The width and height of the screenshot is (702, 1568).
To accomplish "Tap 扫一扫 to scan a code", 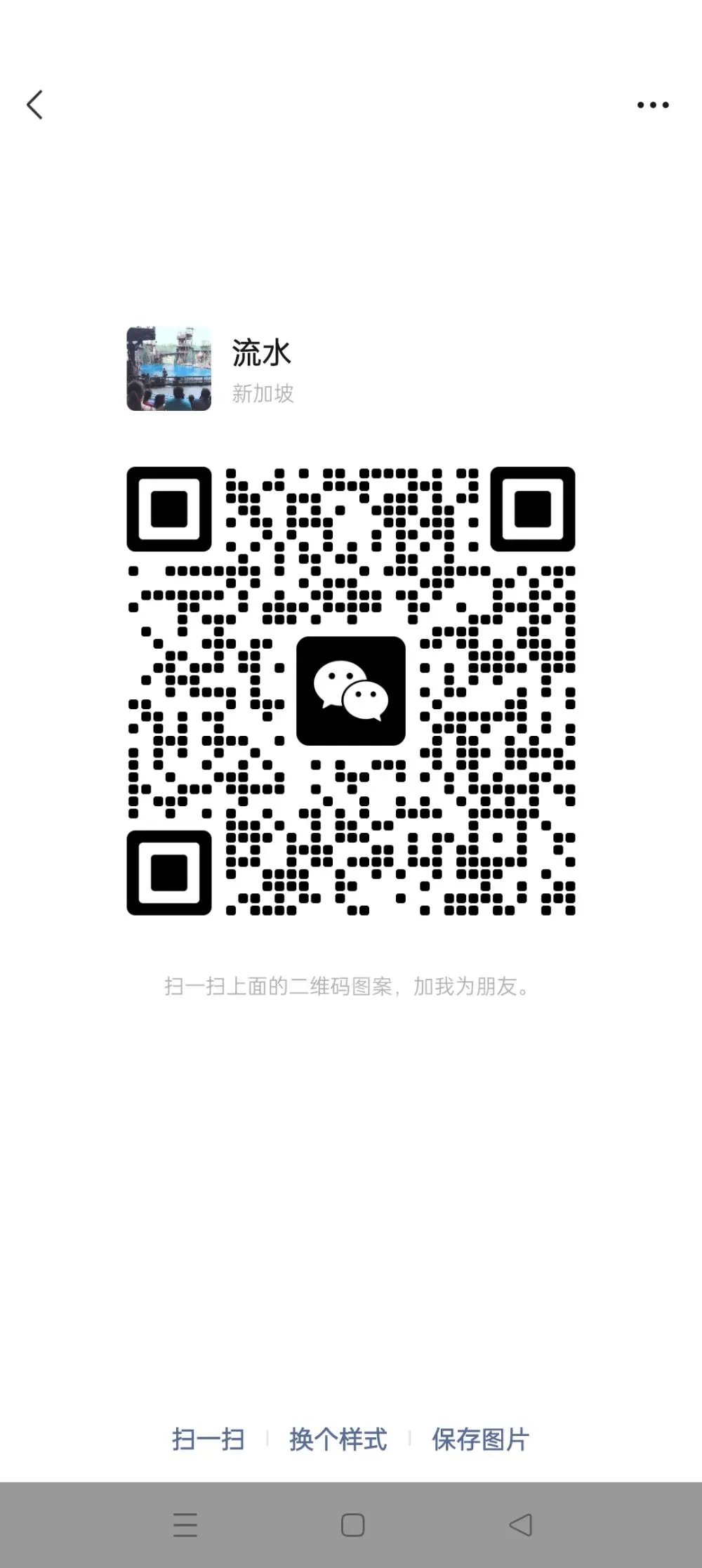I will [208, 1439].
